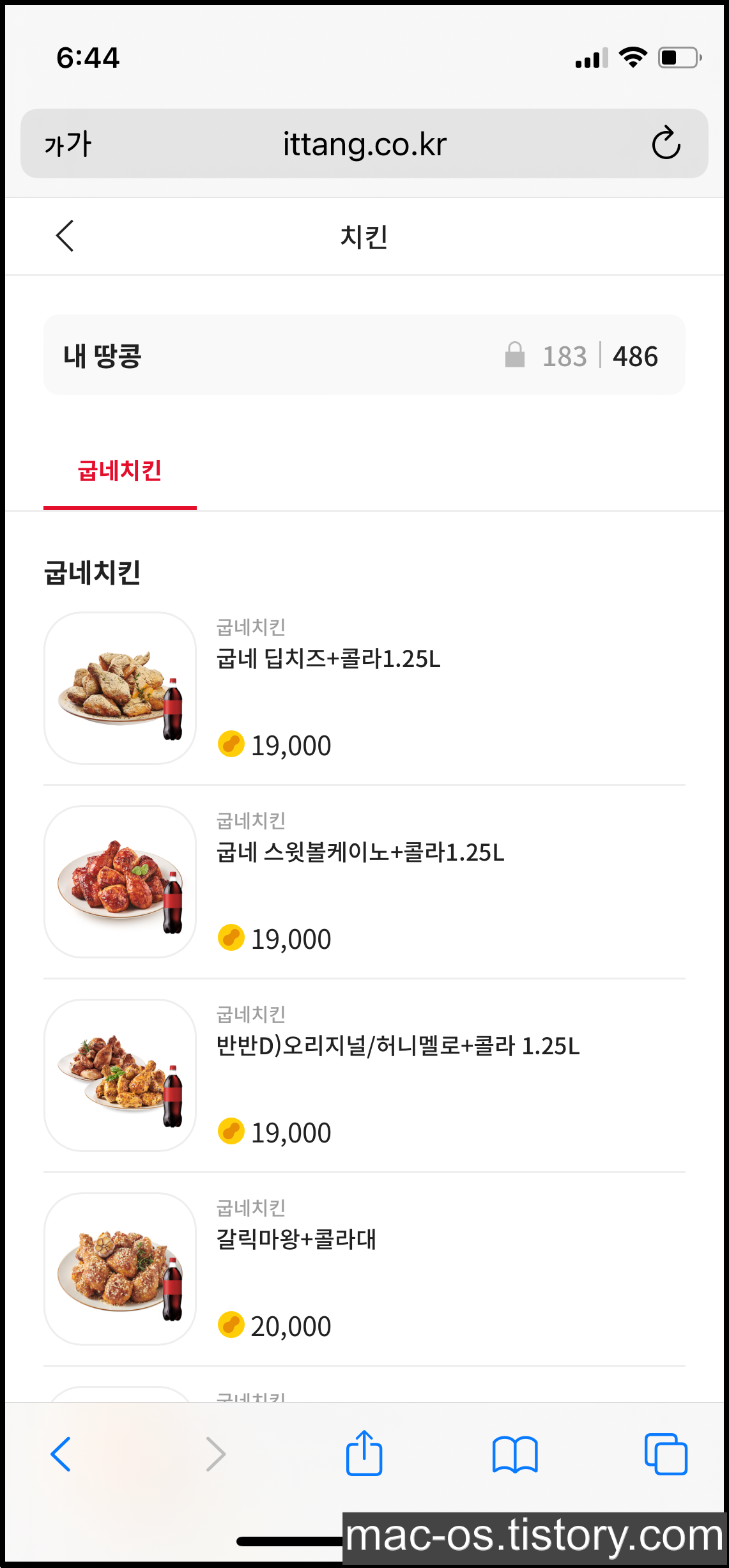Open 굽네 스윗볼케이노+콜라1.25L item

[x=360, y=852]
